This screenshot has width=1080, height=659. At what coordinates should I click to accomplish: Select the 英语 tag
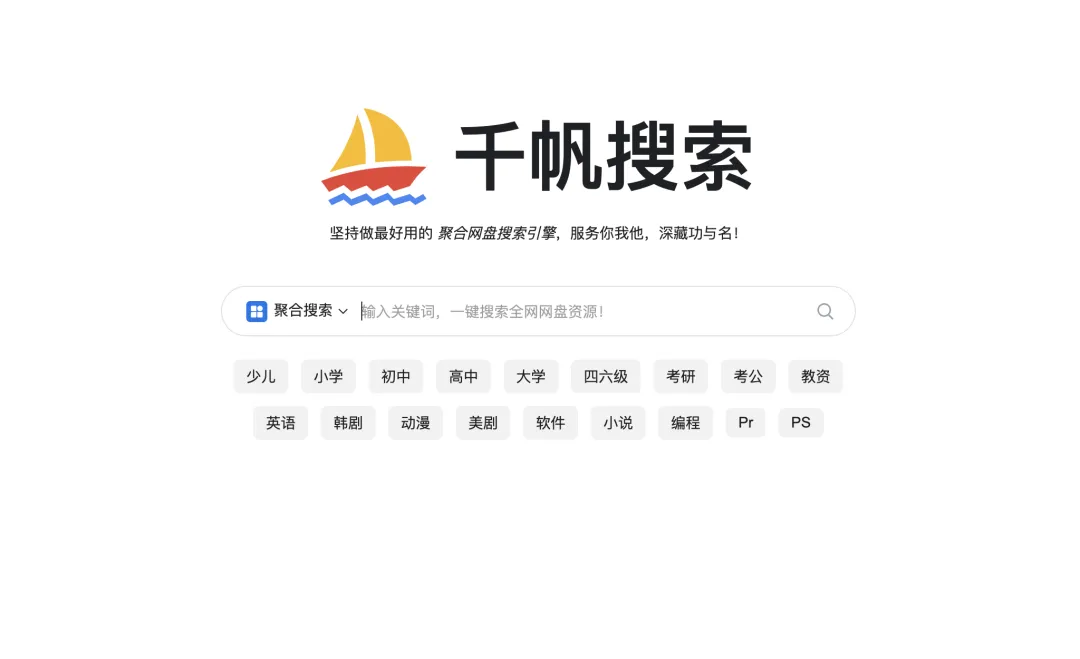(281, 423)
